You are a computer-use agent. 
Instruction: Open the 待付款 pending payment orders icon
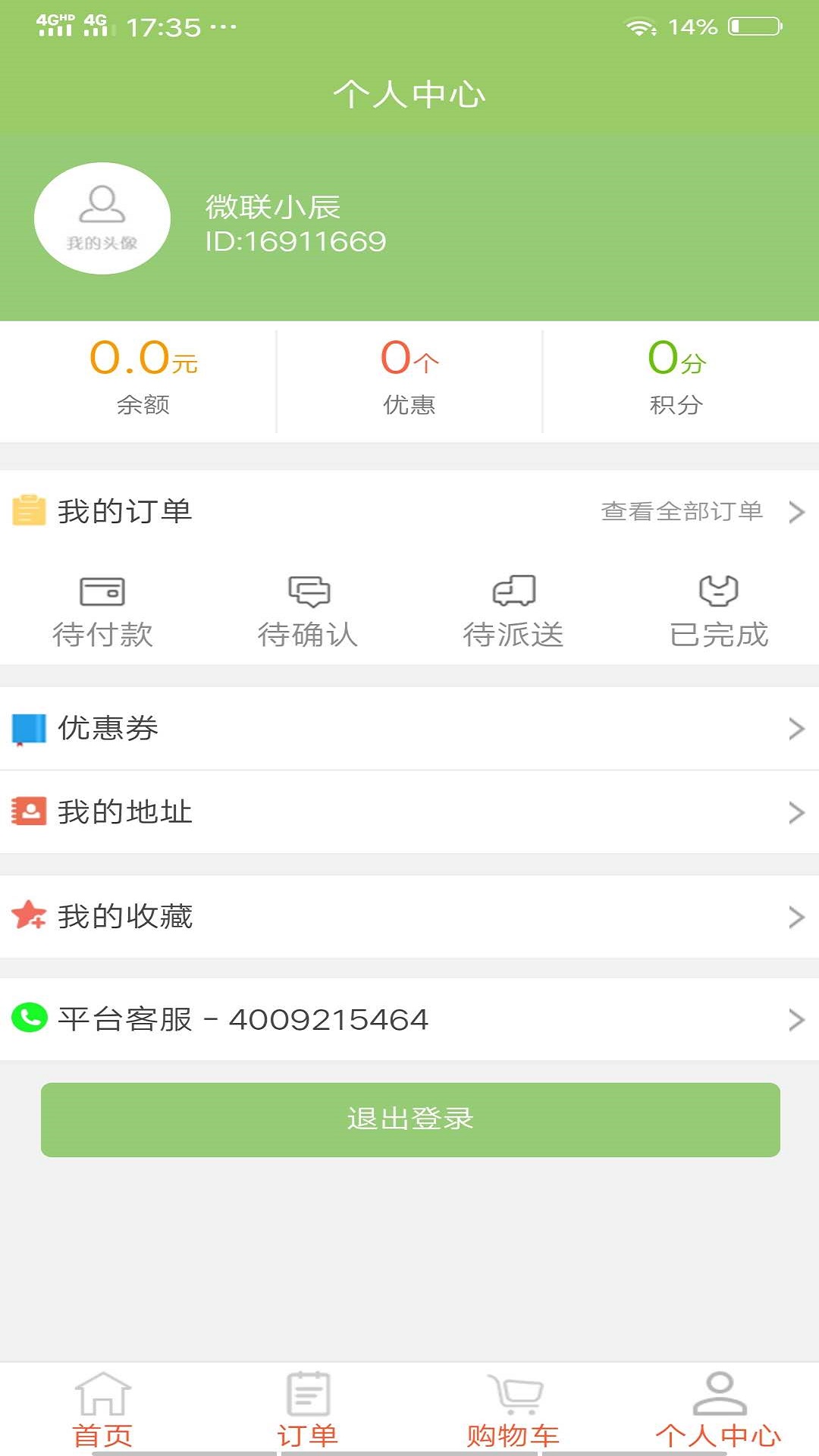[x=102, y=594]
